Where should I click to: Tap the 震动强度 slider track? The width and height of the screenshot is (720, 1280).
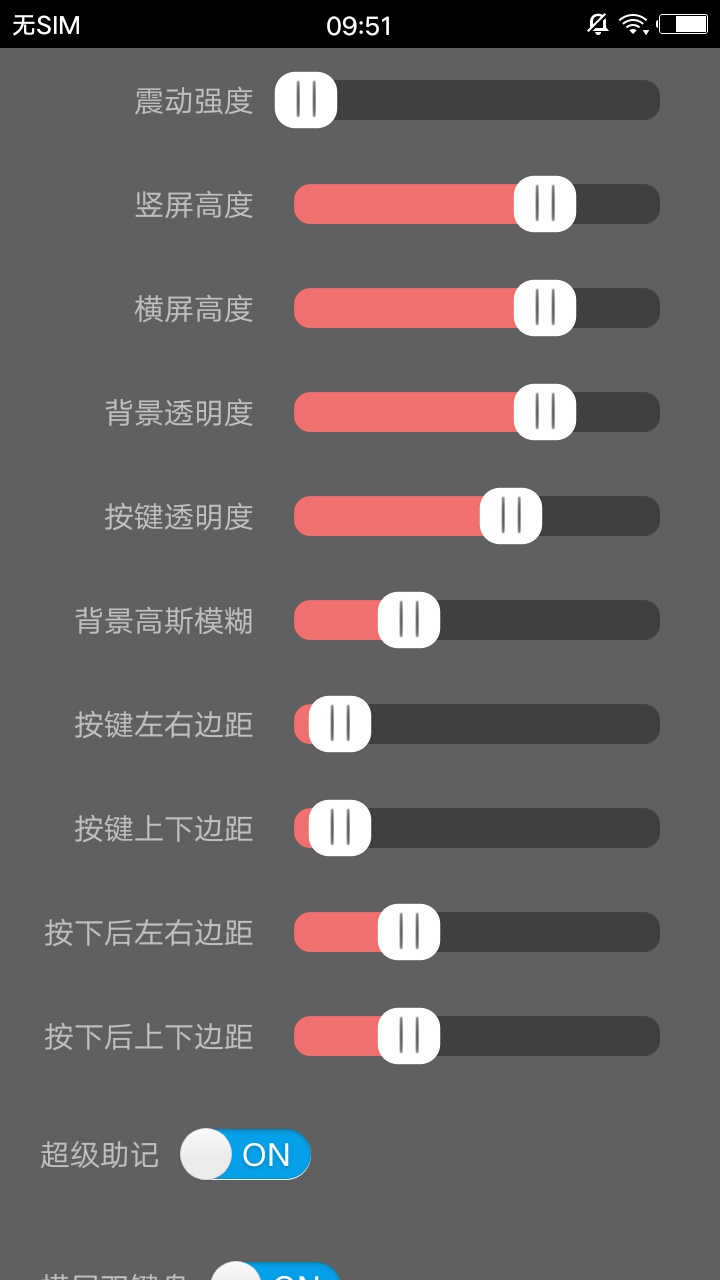476,100
